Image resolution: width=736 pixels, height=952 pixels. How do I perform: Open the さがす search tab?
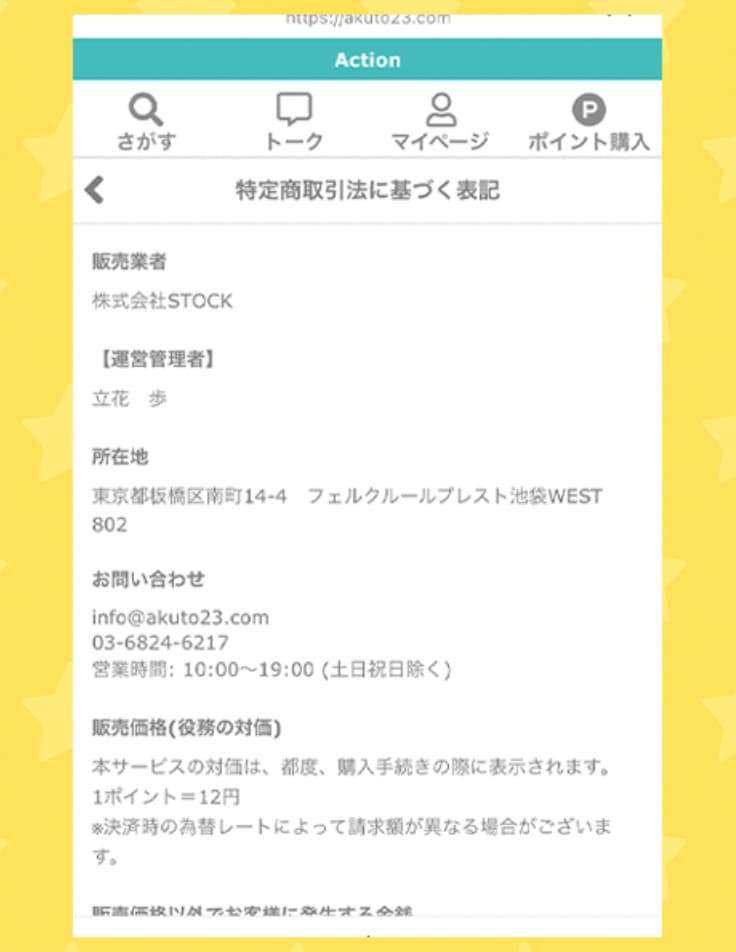[146, 122]
